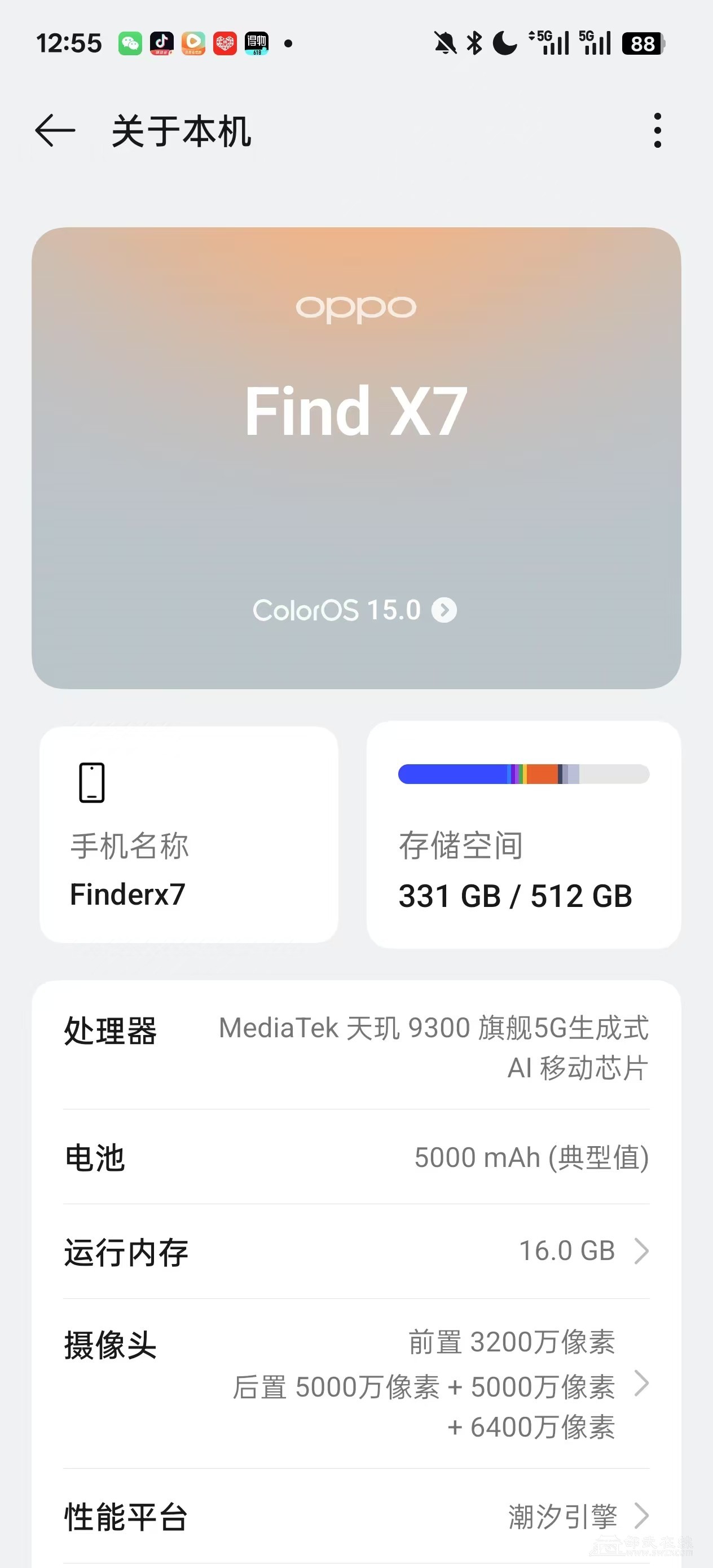Open the 存储空间 storage card
The image size is (713, 1568).
click(523, 834)
